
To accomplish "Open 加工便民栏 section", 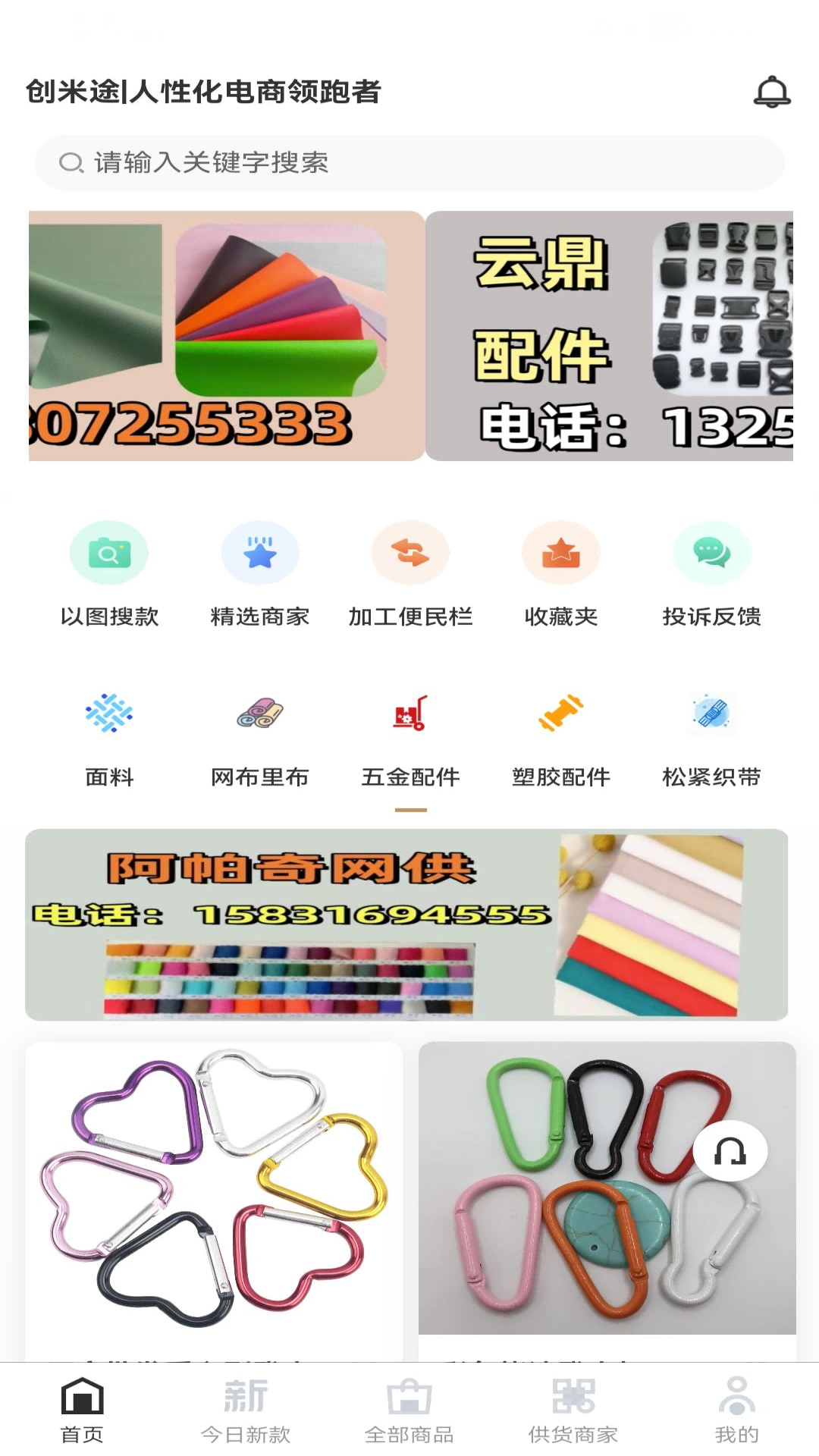I will point(410,574).
